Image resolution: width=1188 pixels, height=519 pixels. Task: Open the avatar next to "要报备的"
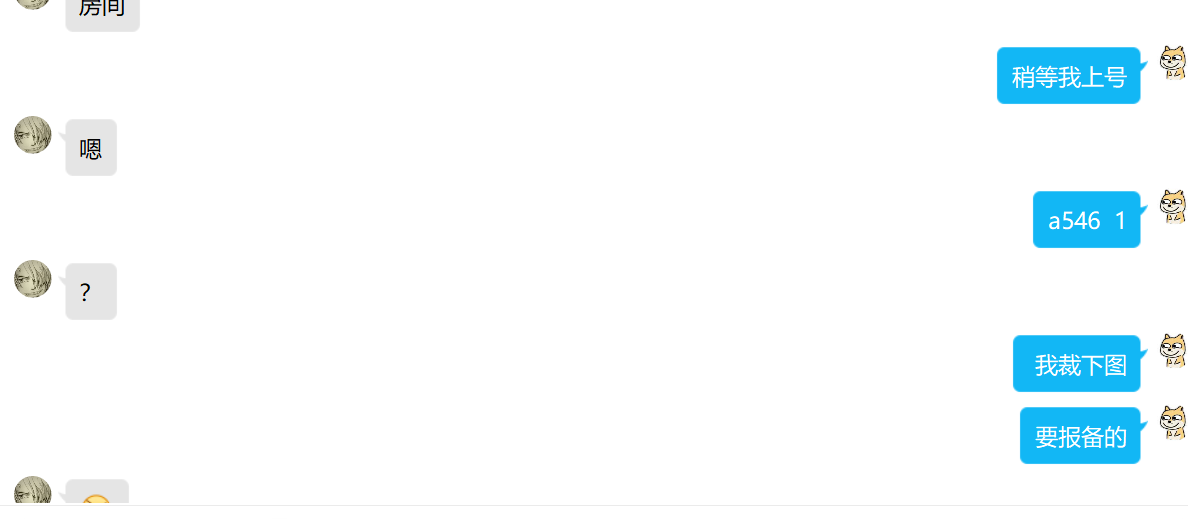click(x=1172, y=423)
